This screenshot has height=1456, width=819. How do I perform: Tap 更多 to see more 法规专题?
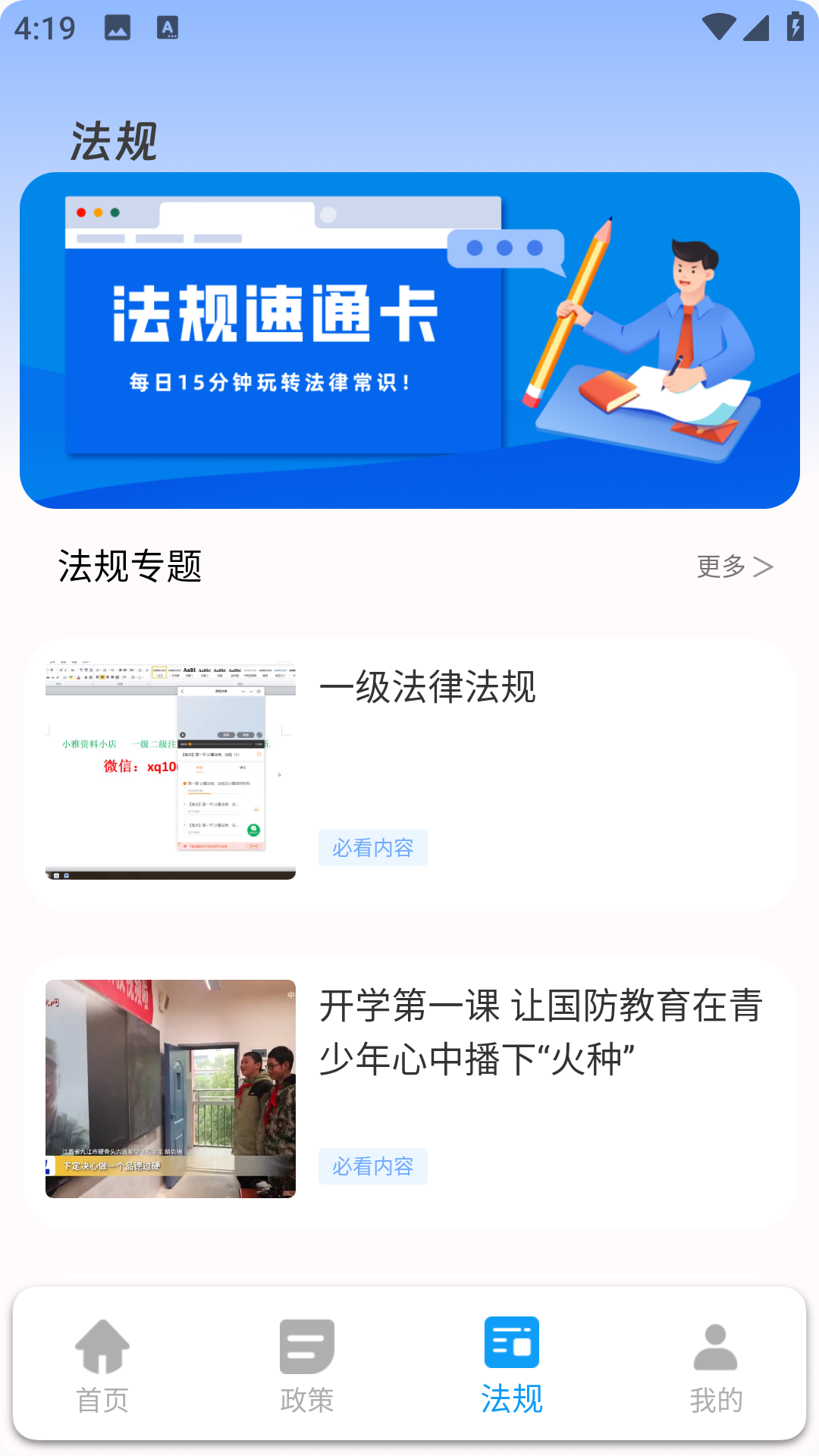(734, 566)
